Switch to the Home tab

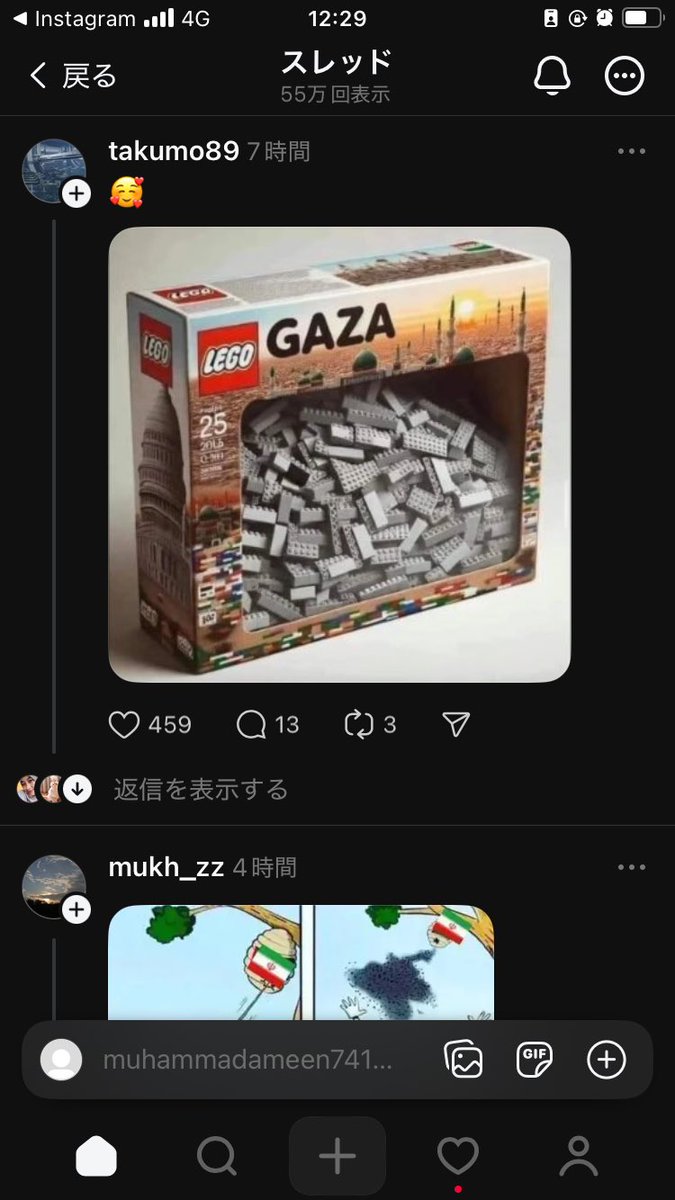tap(96, 1157)
